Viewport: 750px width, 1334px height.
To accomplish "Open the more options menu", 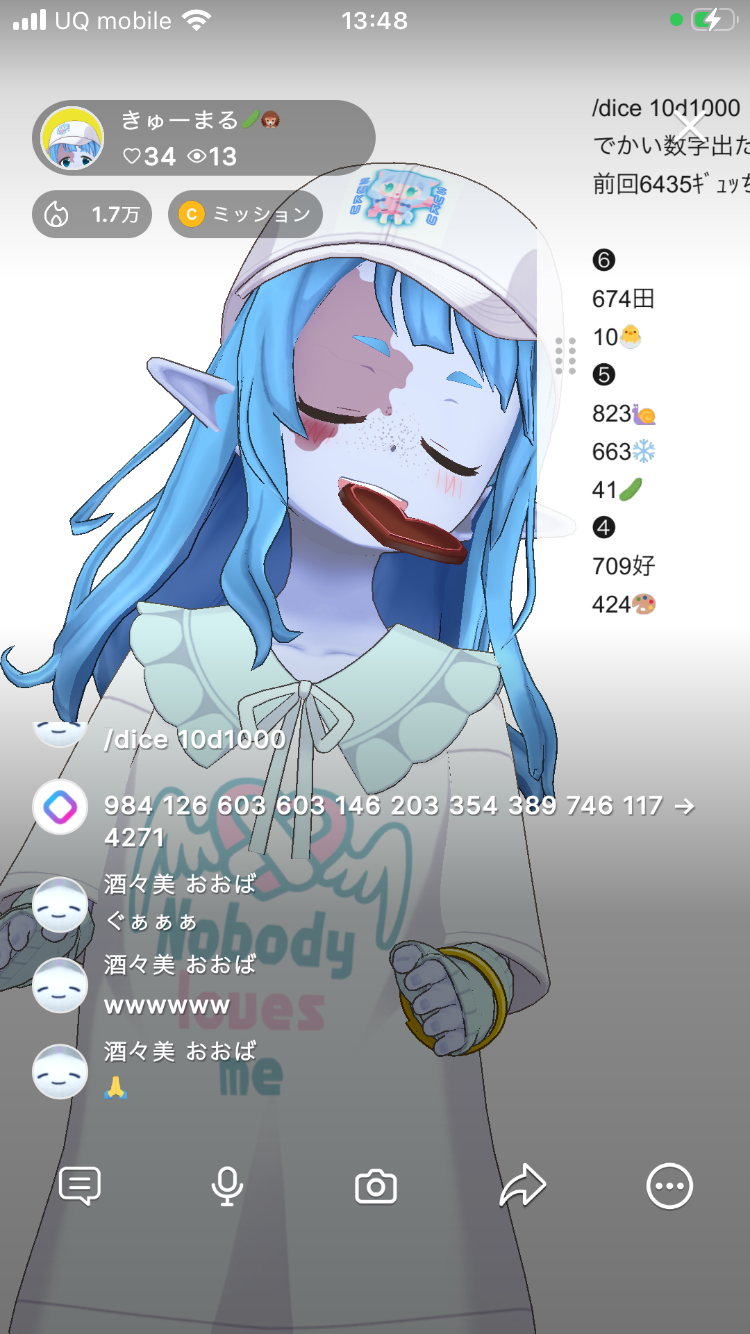I will pos(669,1186).
